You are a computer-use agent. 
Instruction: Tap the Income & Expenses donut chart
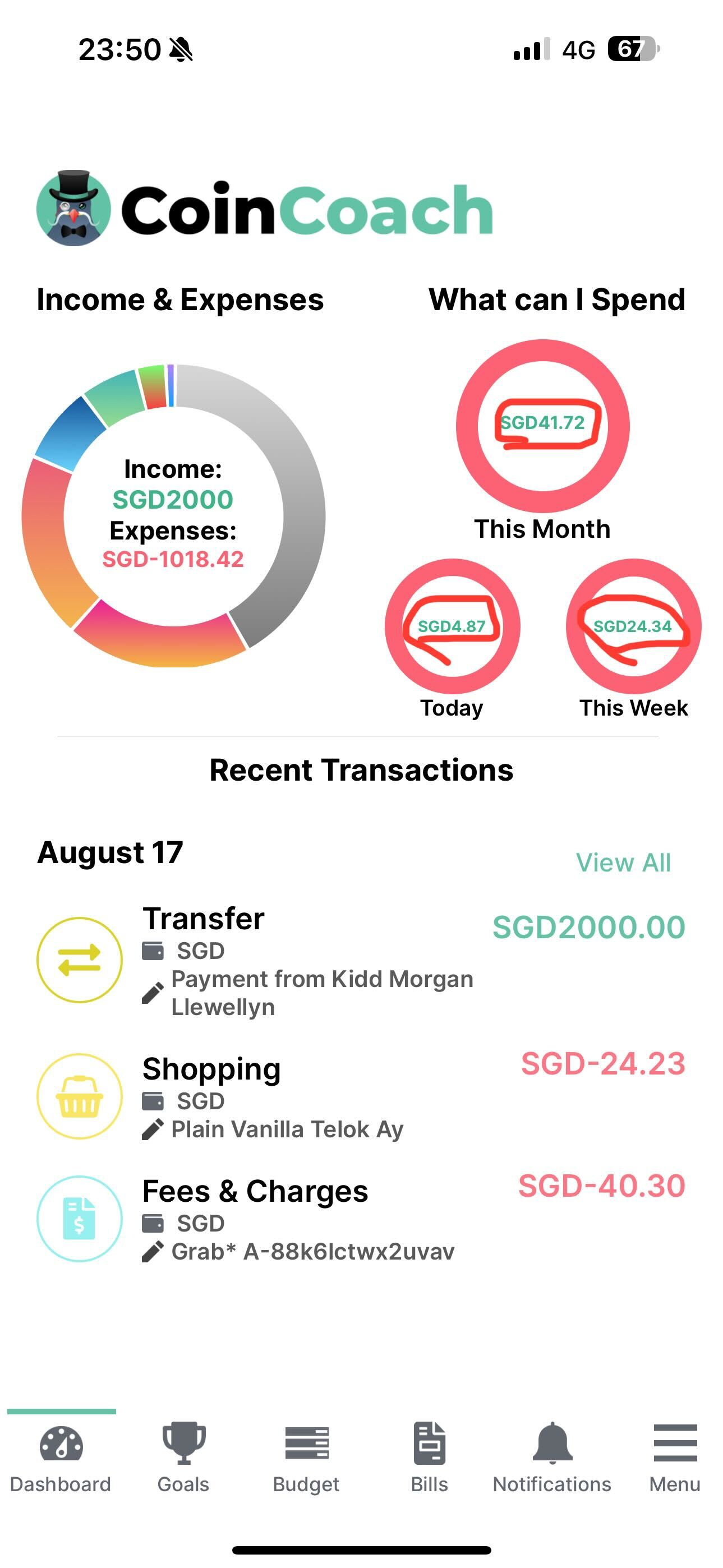pyautogui.click(x=173, y=515)
